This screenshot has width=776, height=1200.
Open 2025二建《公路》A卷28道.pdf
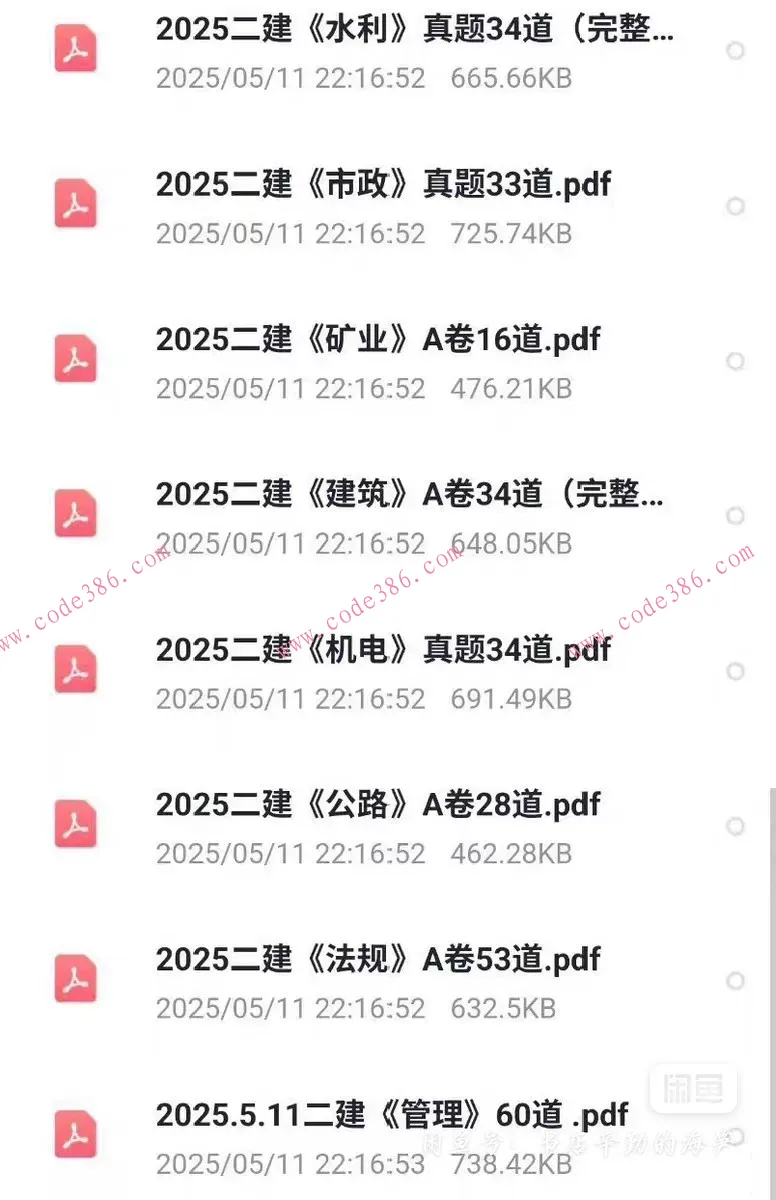[x=377, y=804]
